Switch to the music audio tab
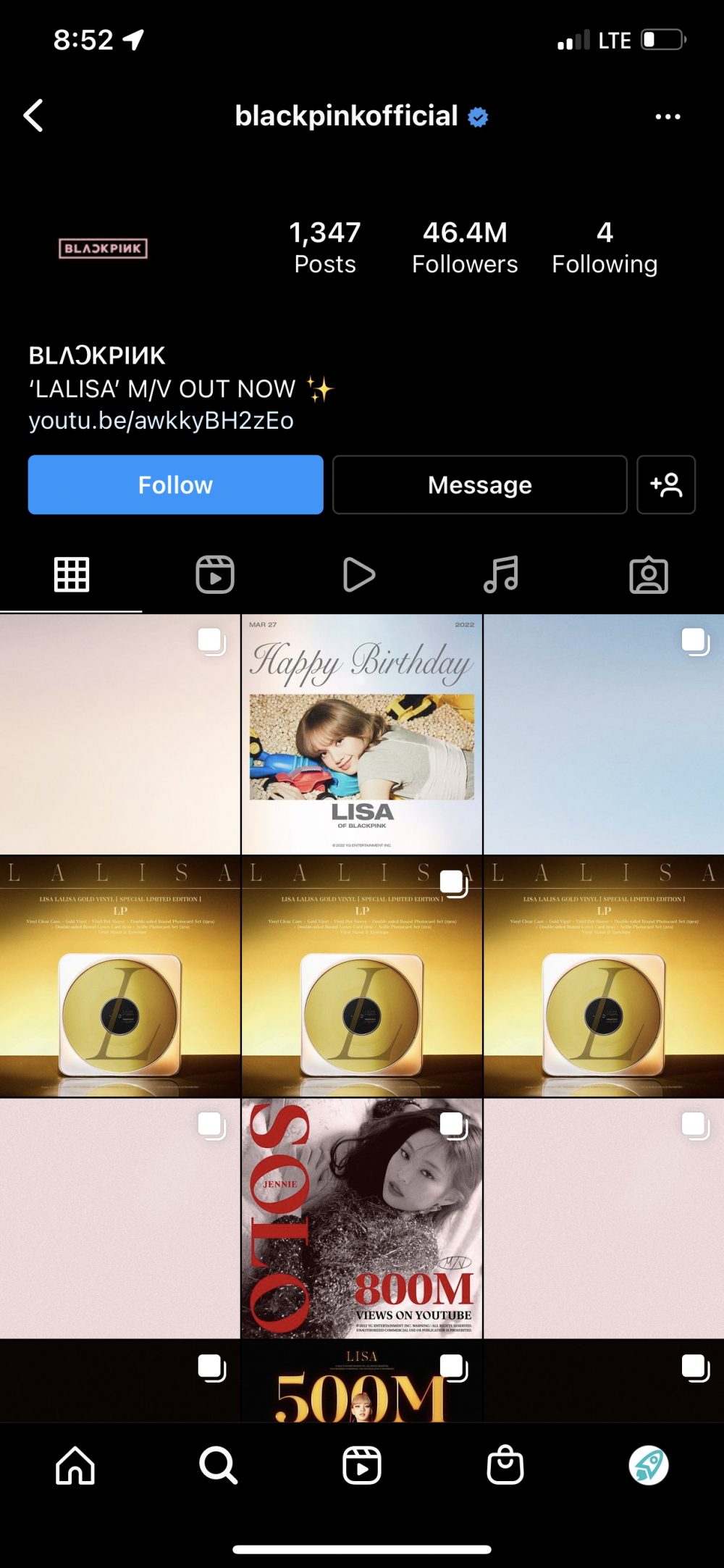Viewport: 724px width, 1568px height. (x=502, y=575)
